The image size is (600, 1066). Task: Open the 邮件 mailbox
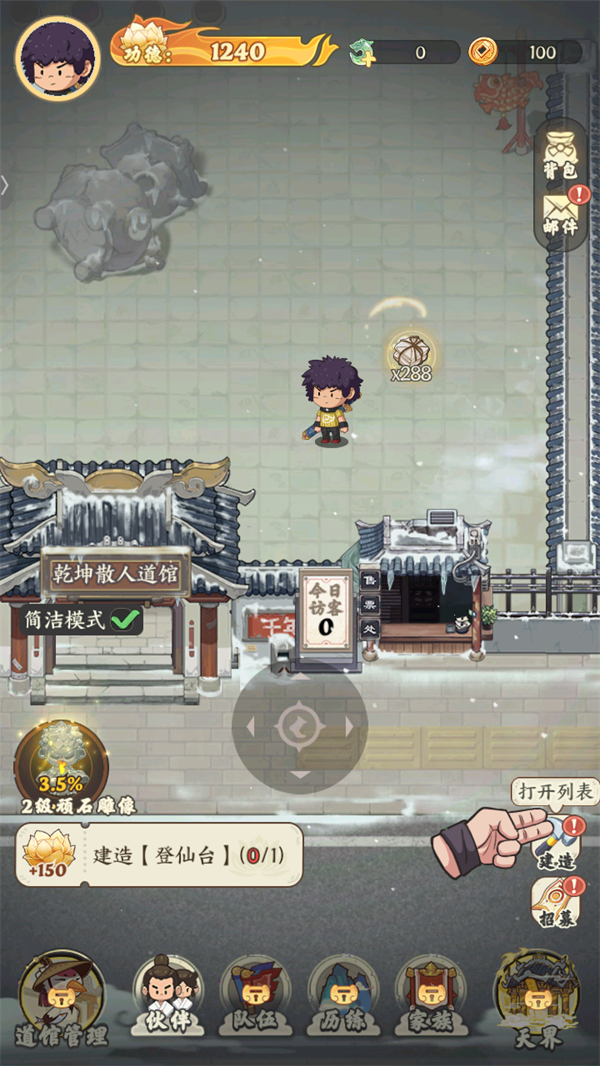click(561, 215)
